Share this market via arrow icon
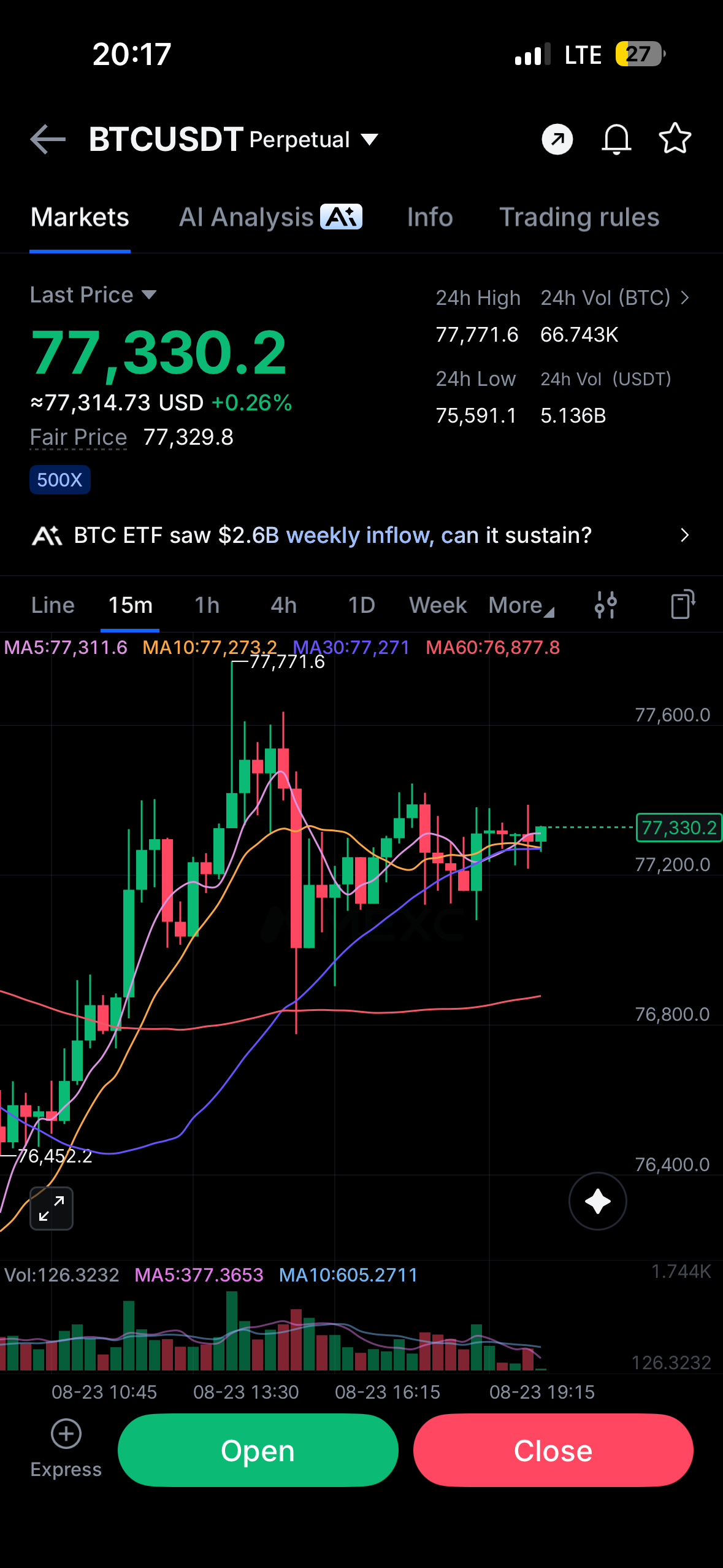Screen dimensions: 723x1568 click(x=557, y=139)
